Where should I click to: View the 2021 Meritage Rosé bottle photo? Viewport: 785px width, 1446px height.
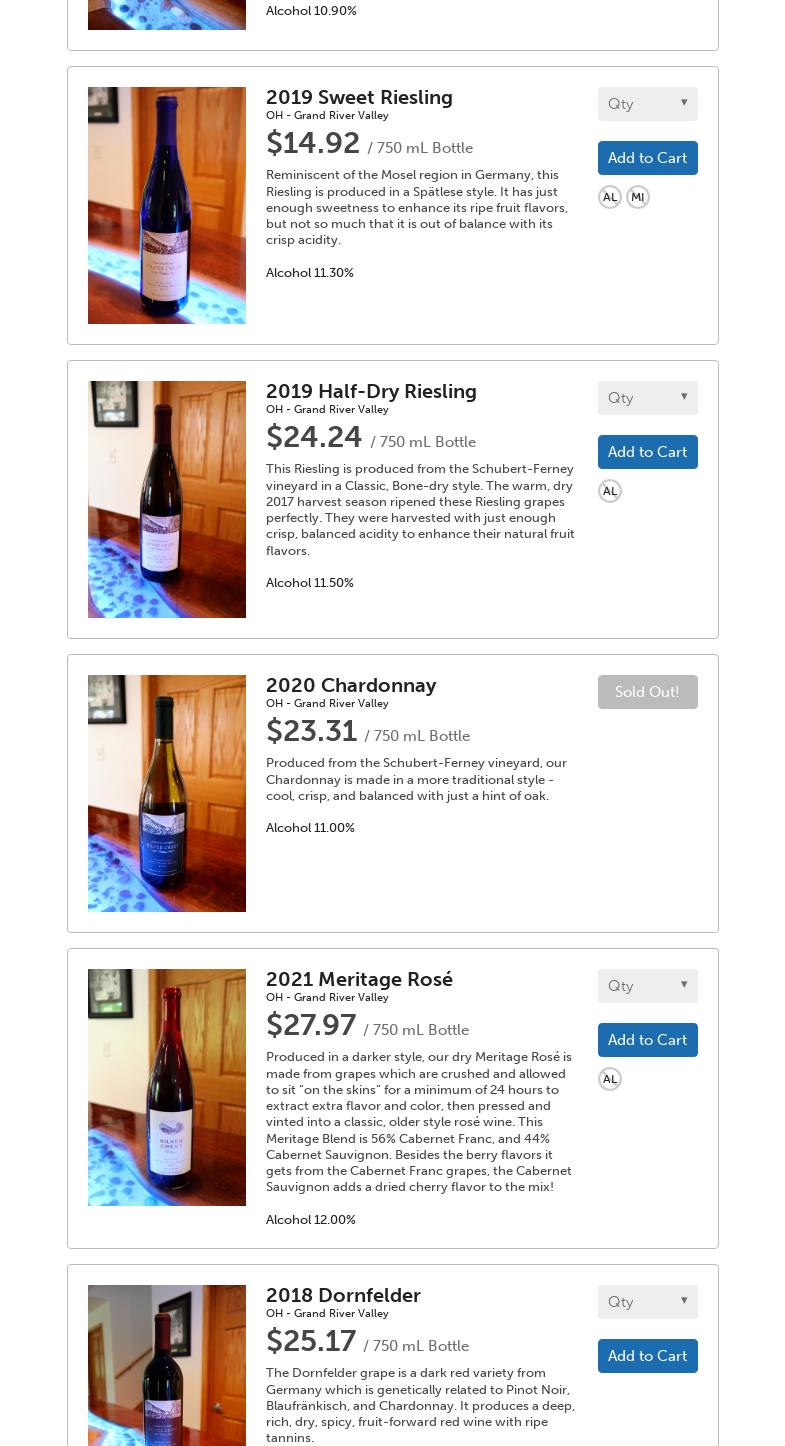(x=167, y=1087)
